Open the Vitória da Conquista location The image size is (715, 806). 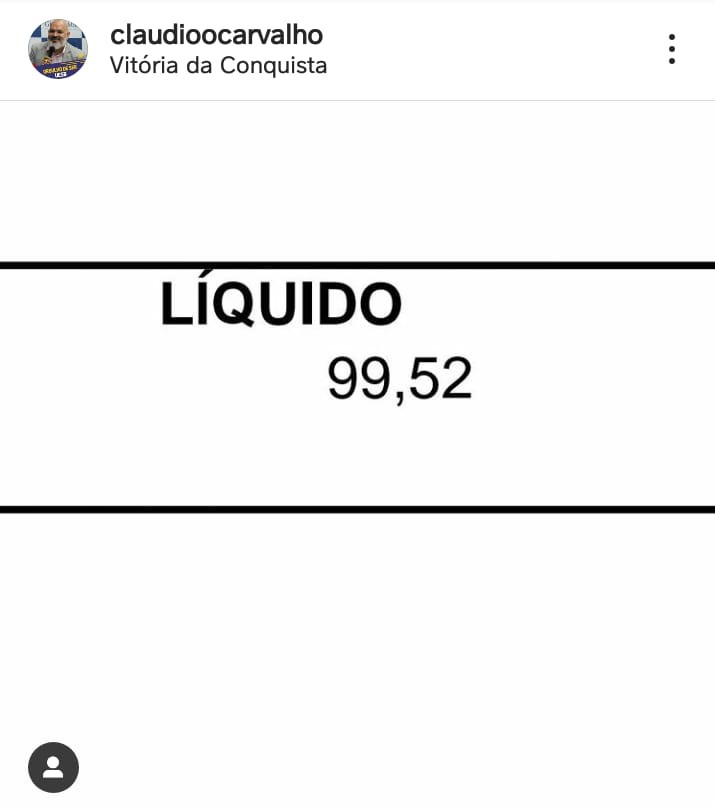(x=218, y=66)
